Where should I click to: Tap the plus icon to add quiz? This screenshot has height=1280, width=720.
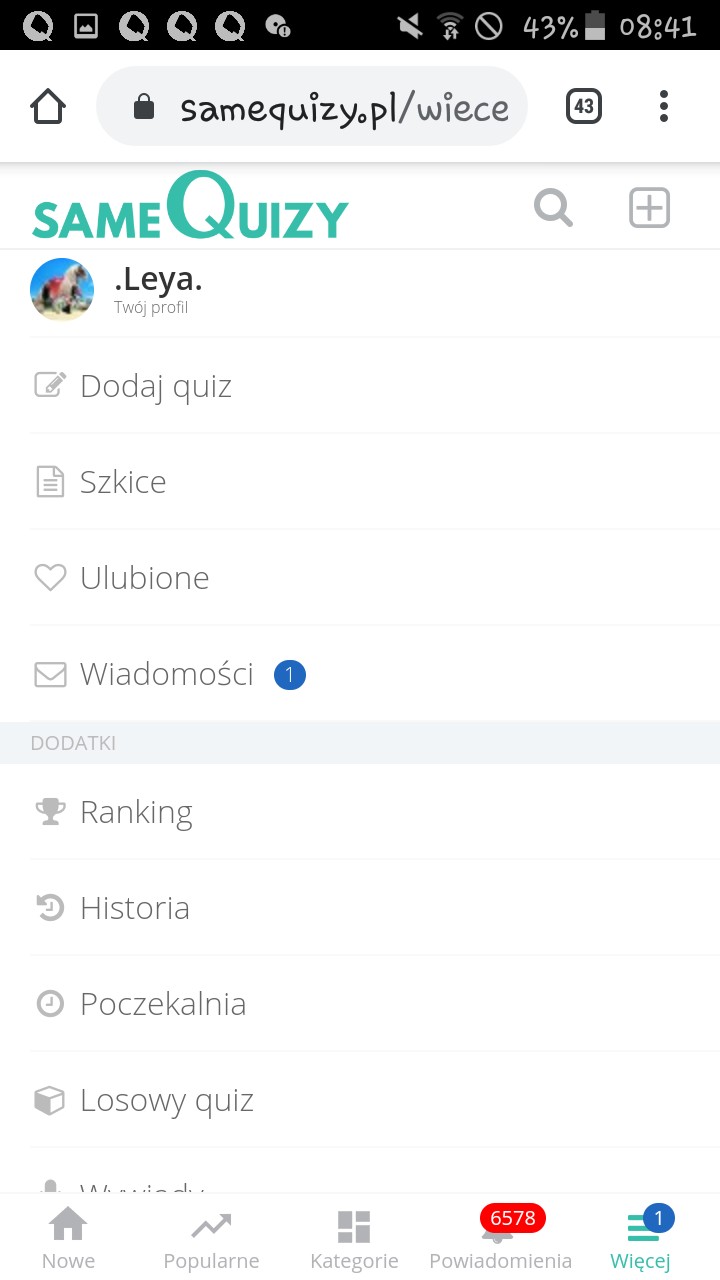tap(649, 208)
